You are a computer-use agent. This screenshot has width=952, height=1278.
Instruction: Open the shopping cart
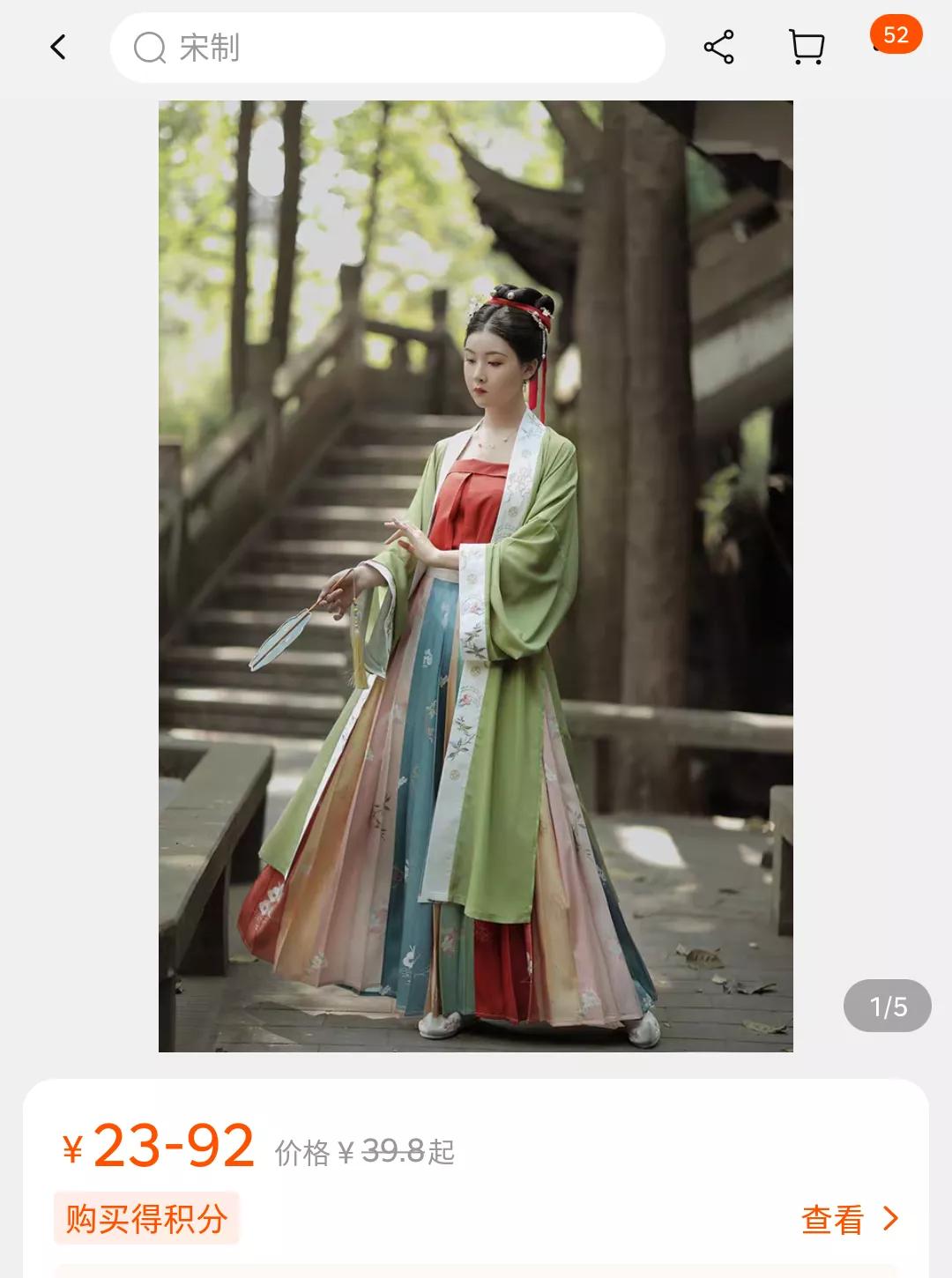pyautogui.click(x=806, y=47)
